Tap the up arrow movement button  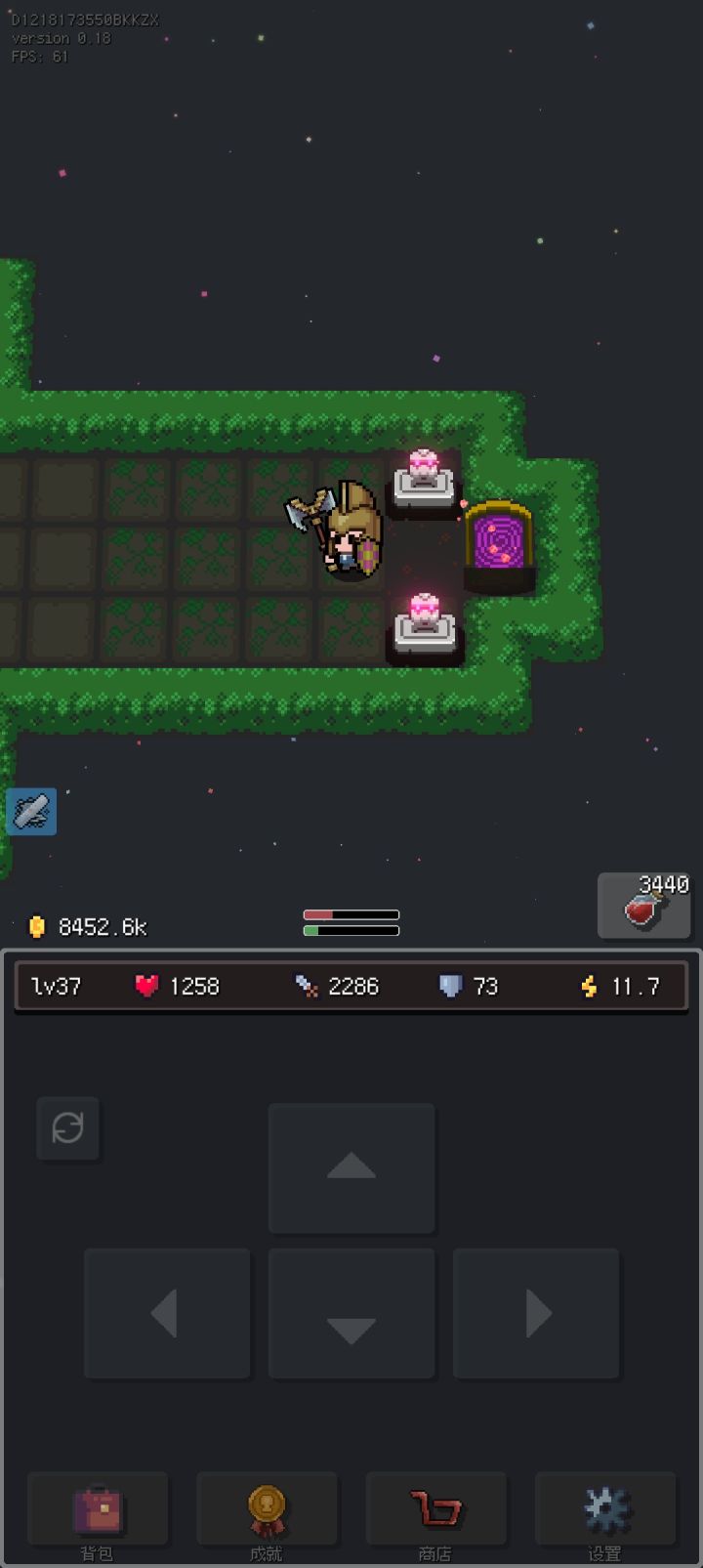(351, 1168)
